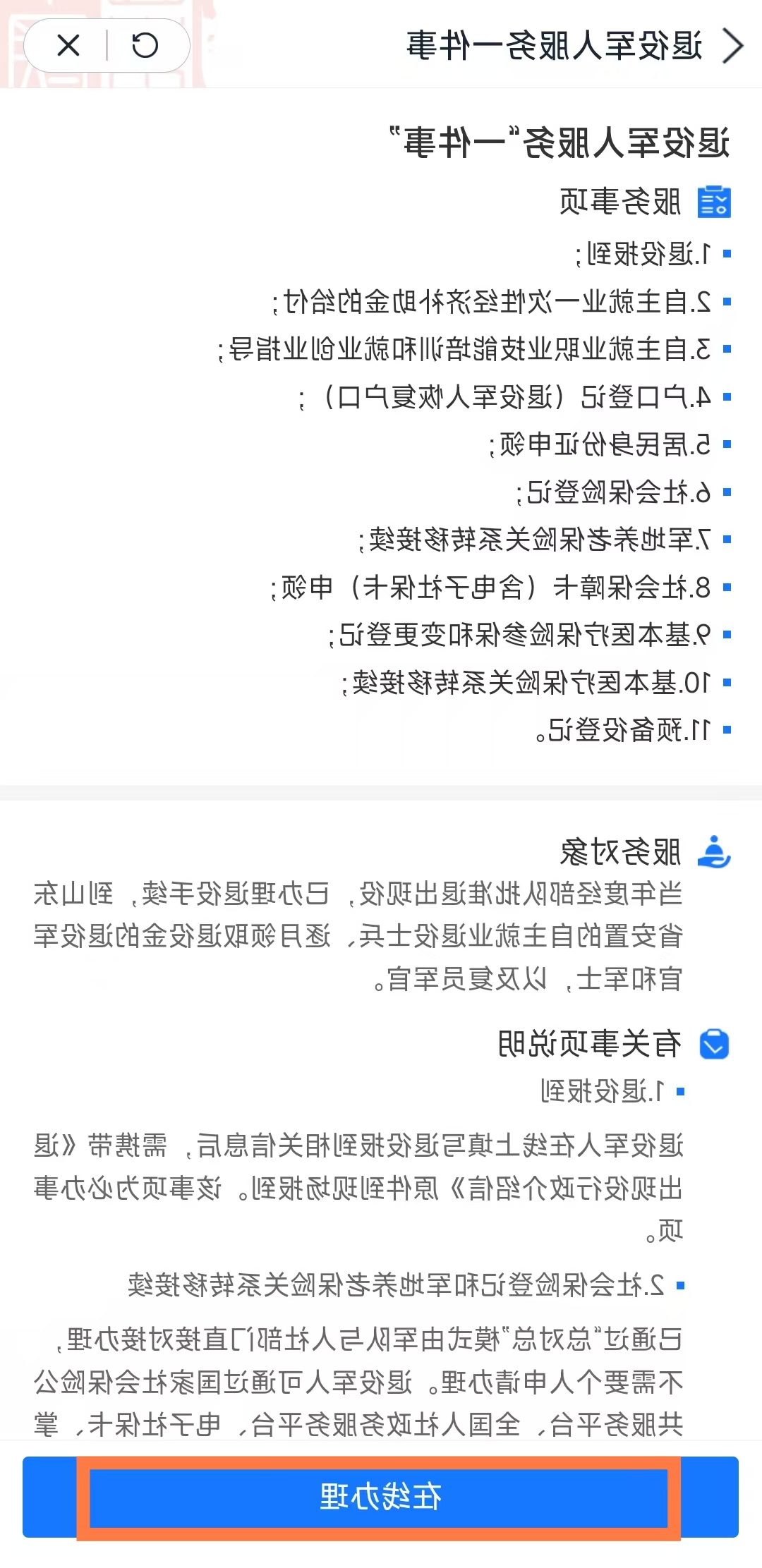Image resolution: width=762 pixels, height=1568 pixels.
Task: Close the mini program page
Action: click(x=68, y=46)
